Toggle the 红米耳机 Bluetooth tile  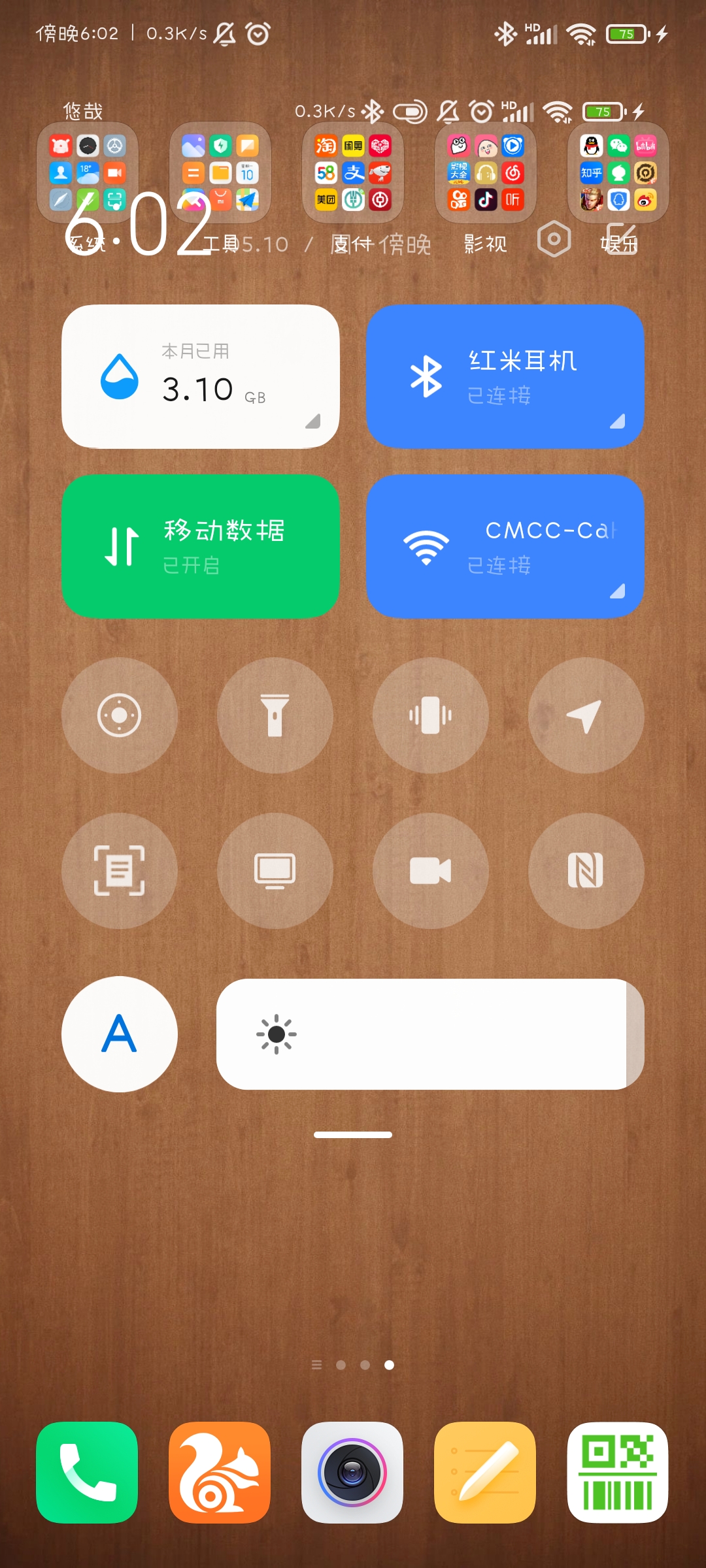pos(505,376)
